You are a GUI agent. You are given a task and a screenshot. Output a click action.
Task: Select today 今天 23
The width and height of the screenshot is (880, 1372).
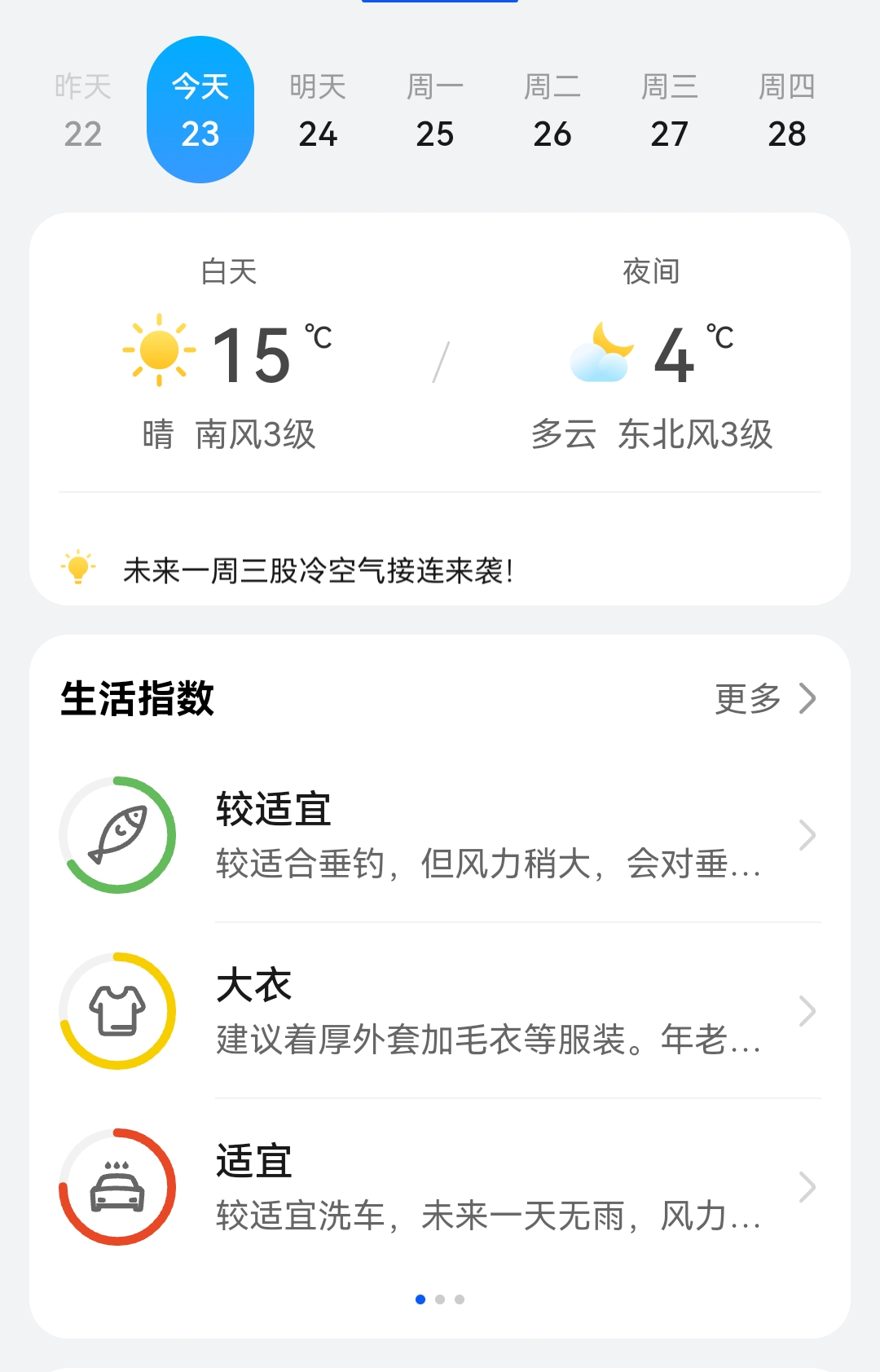click(x=200, y=111)
